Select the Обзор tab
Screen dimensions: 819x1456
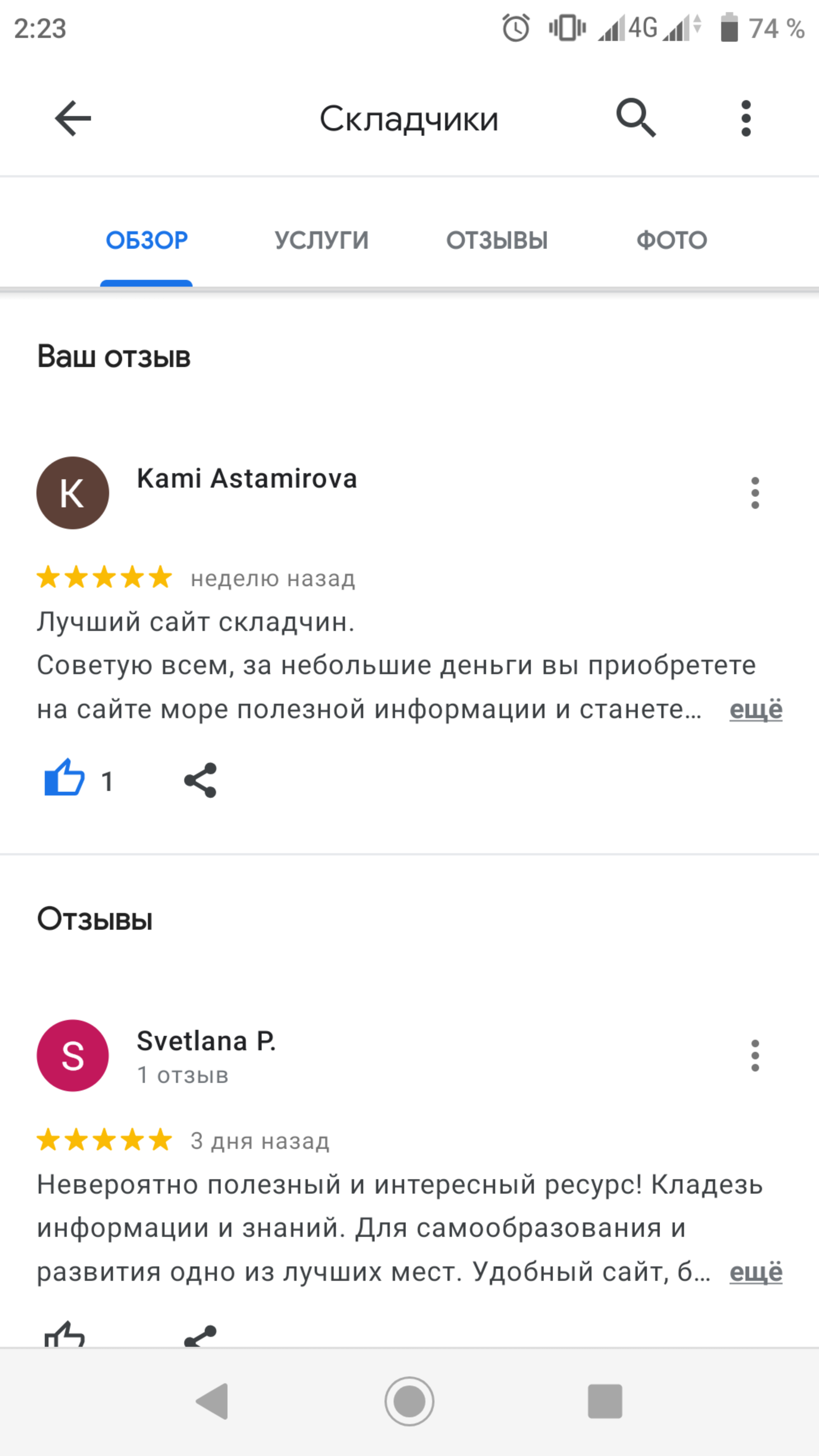(x=147, y=240)
